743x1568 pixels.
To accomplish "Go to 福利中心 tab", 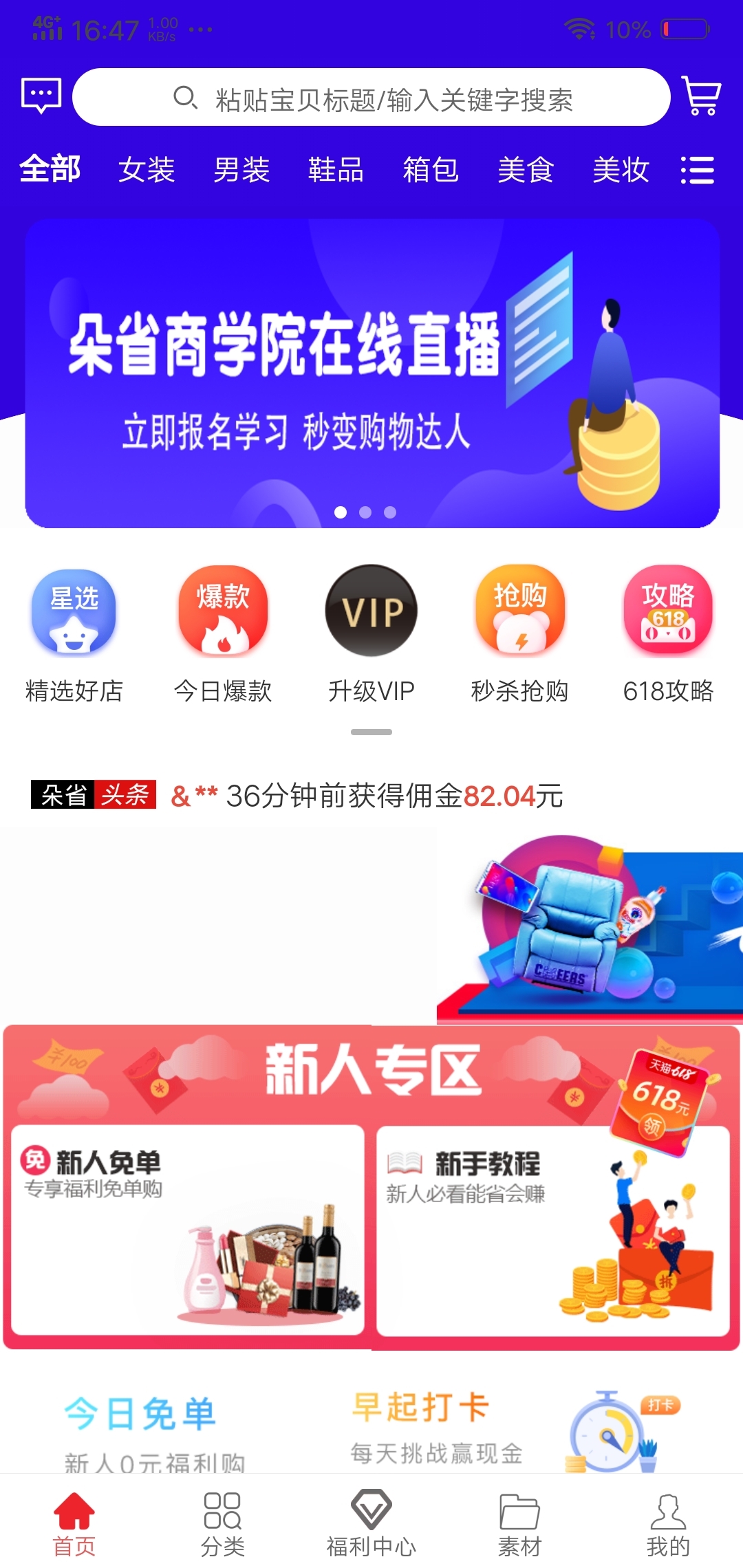I will [371, 1524].
